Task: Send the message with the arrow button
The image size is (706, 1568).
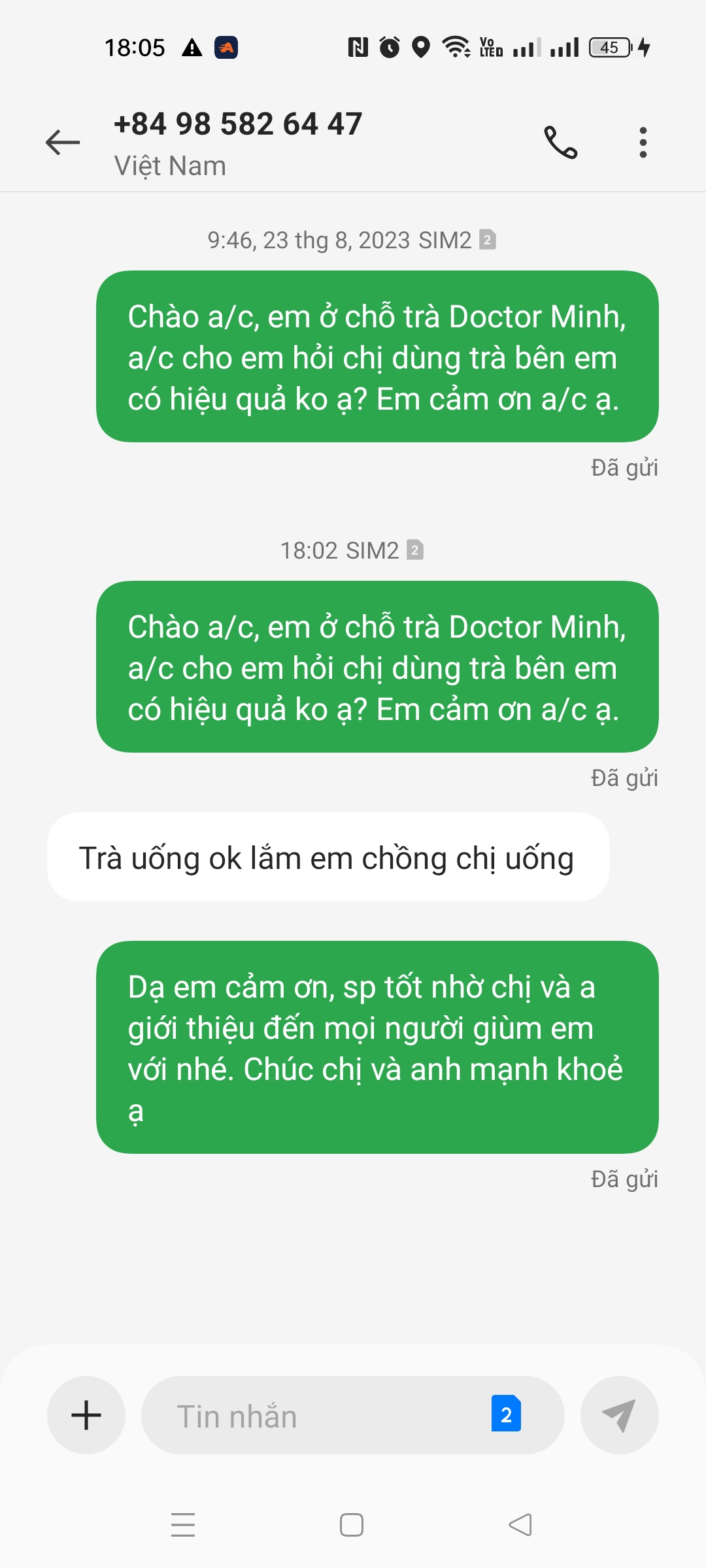Action: point(619,1415)
